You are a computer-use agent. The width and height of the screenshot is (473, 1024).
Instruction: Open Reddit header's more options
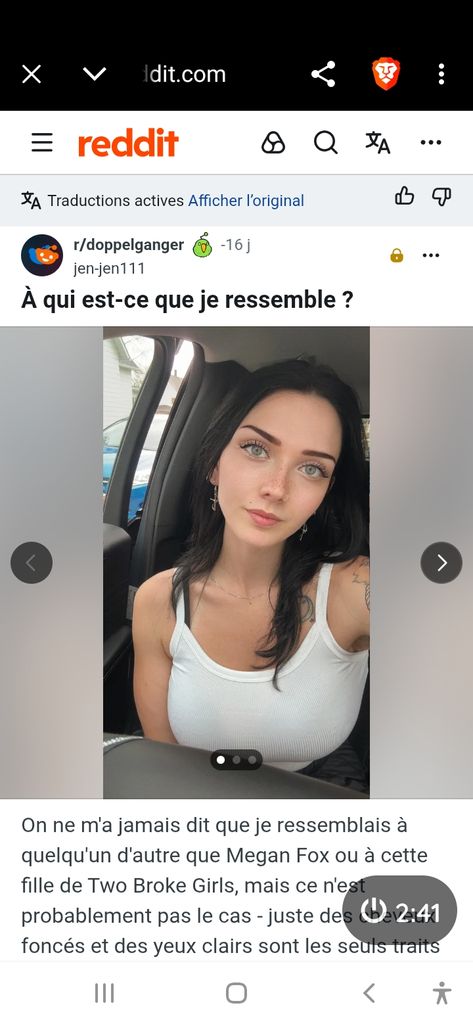point(431,142)
